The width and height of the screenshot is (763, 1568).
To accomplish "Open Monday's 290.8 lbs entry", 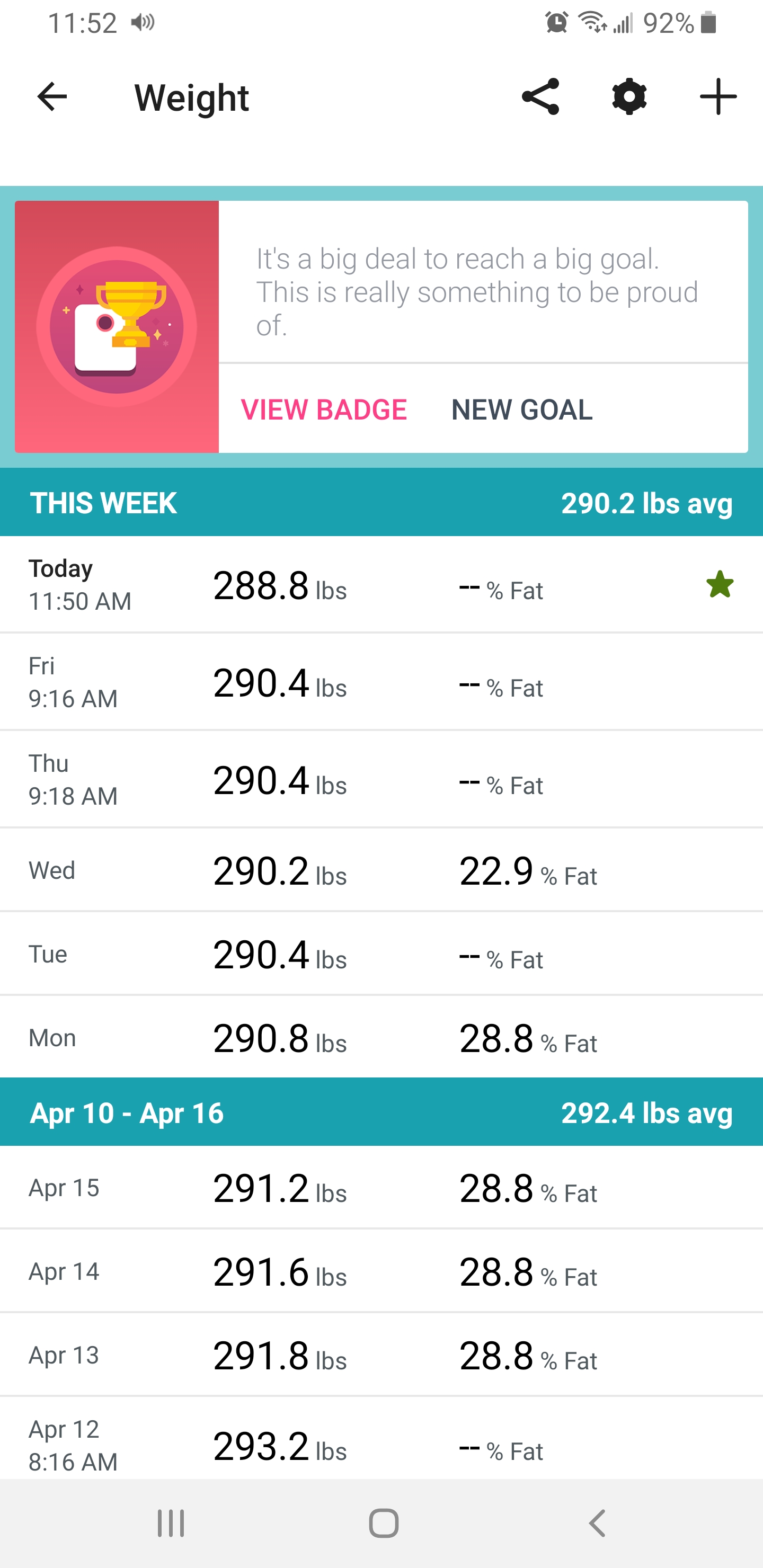I will click(381, 1037).
